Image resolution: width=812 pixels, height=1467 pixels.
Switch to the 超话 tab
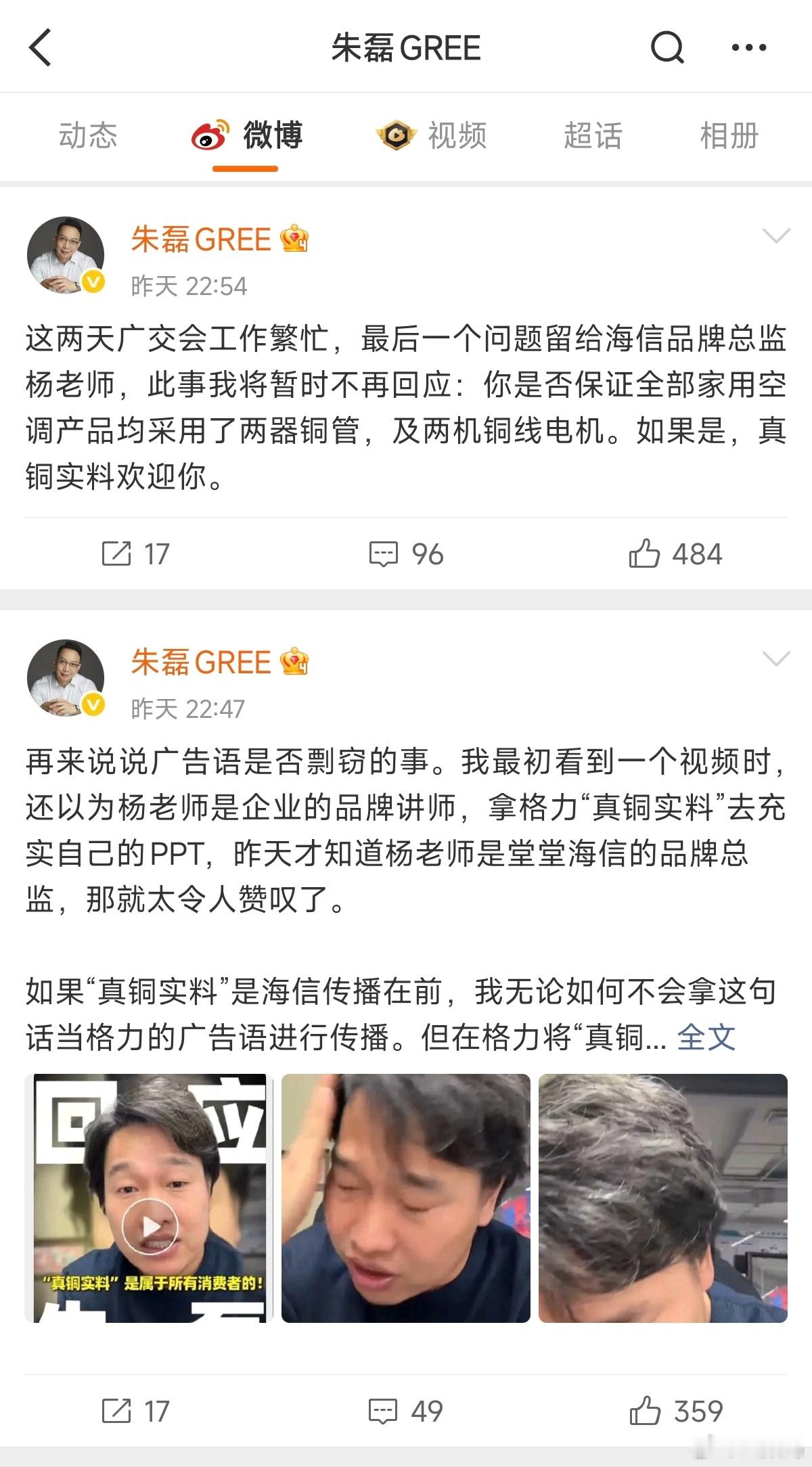(592, 136)
